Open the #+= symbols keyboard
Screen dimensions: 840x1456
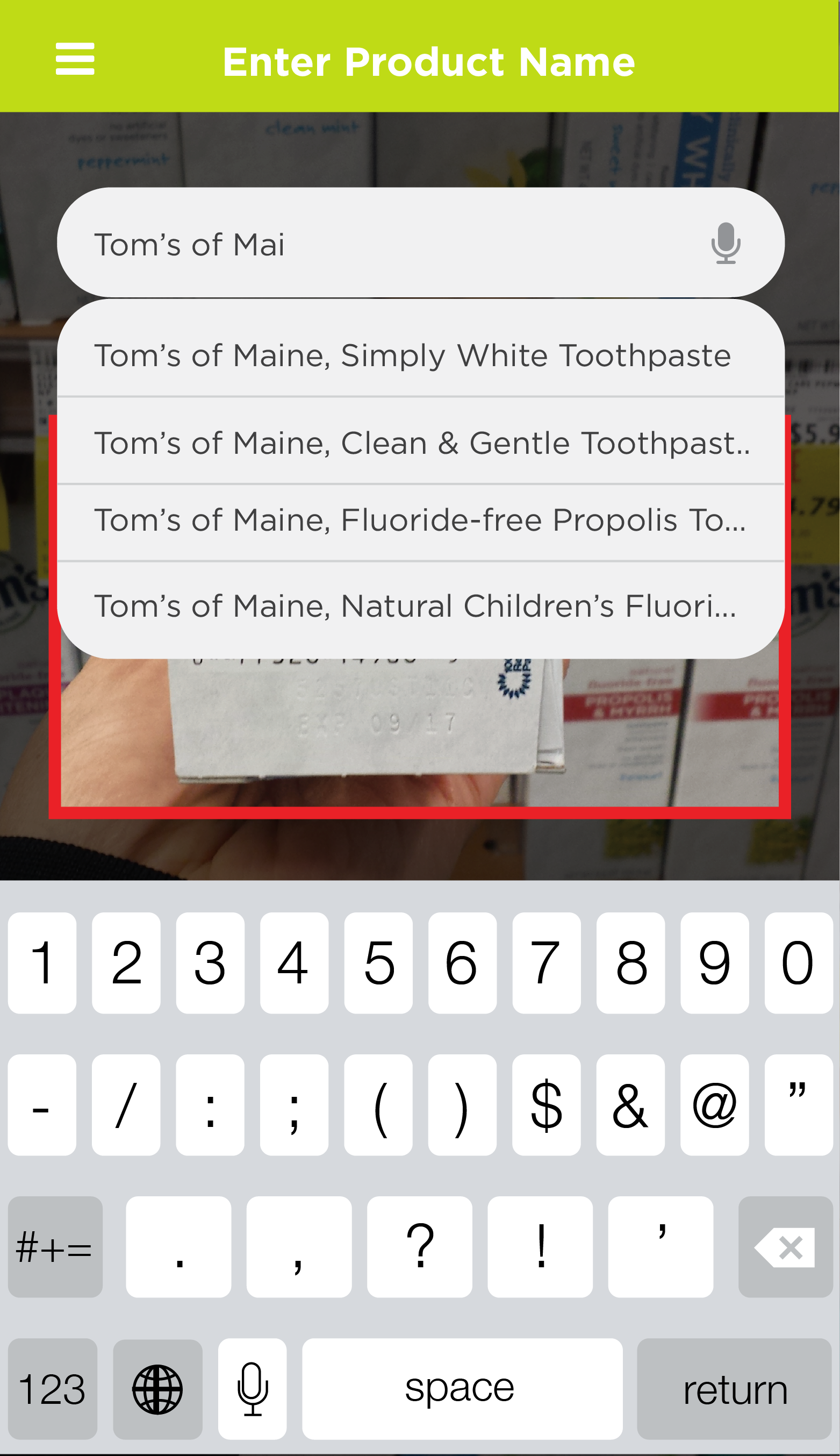coord(55,1248)
